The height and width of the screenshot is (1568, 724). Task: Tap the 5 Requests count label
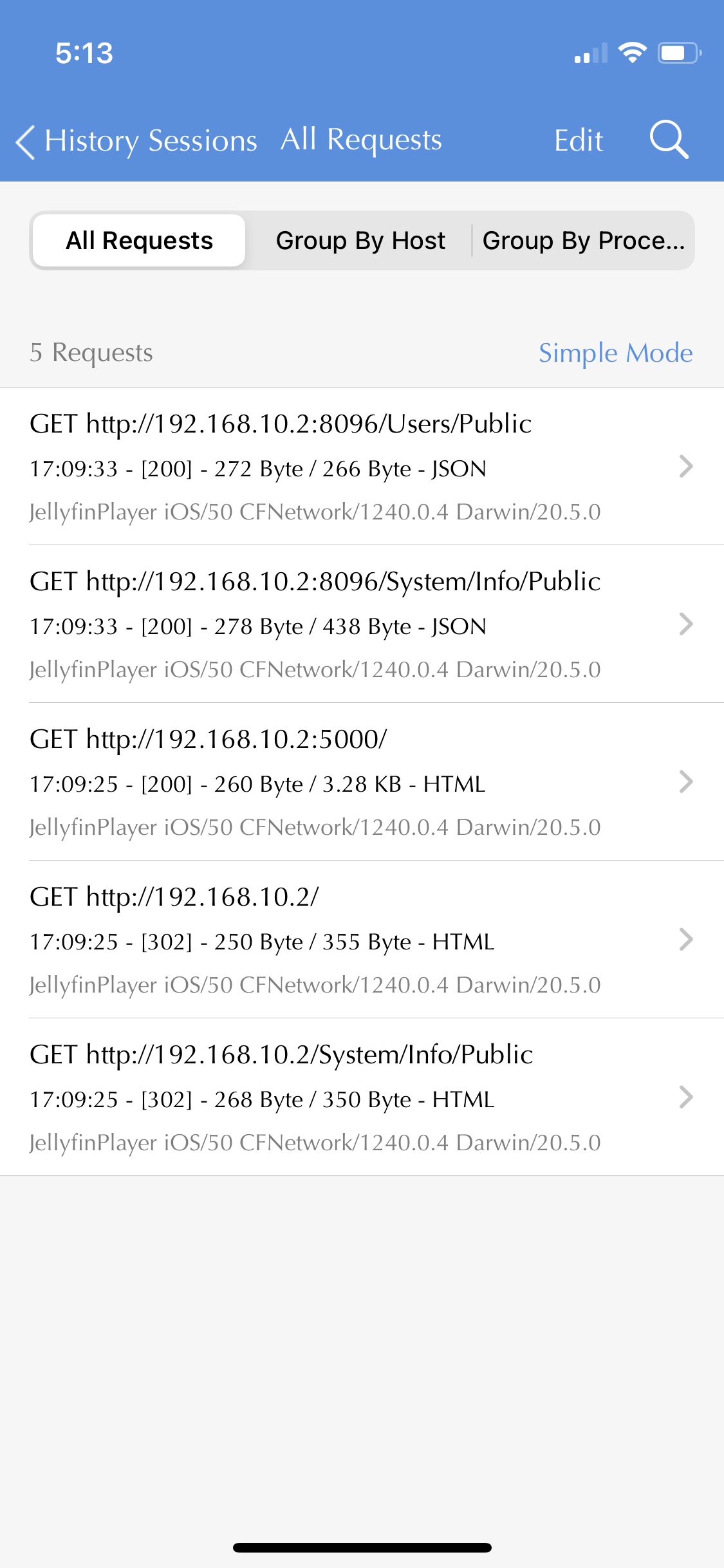(x=91, y=353)
